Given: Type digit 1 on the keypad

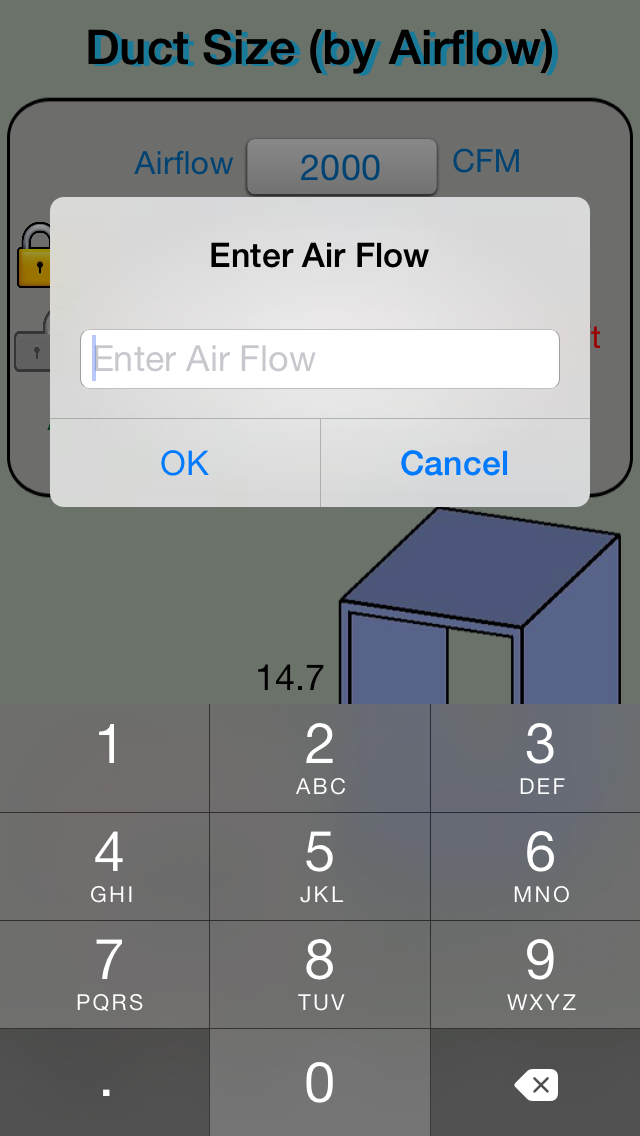Looking at the screenshot, I should (x=105, y=758).
